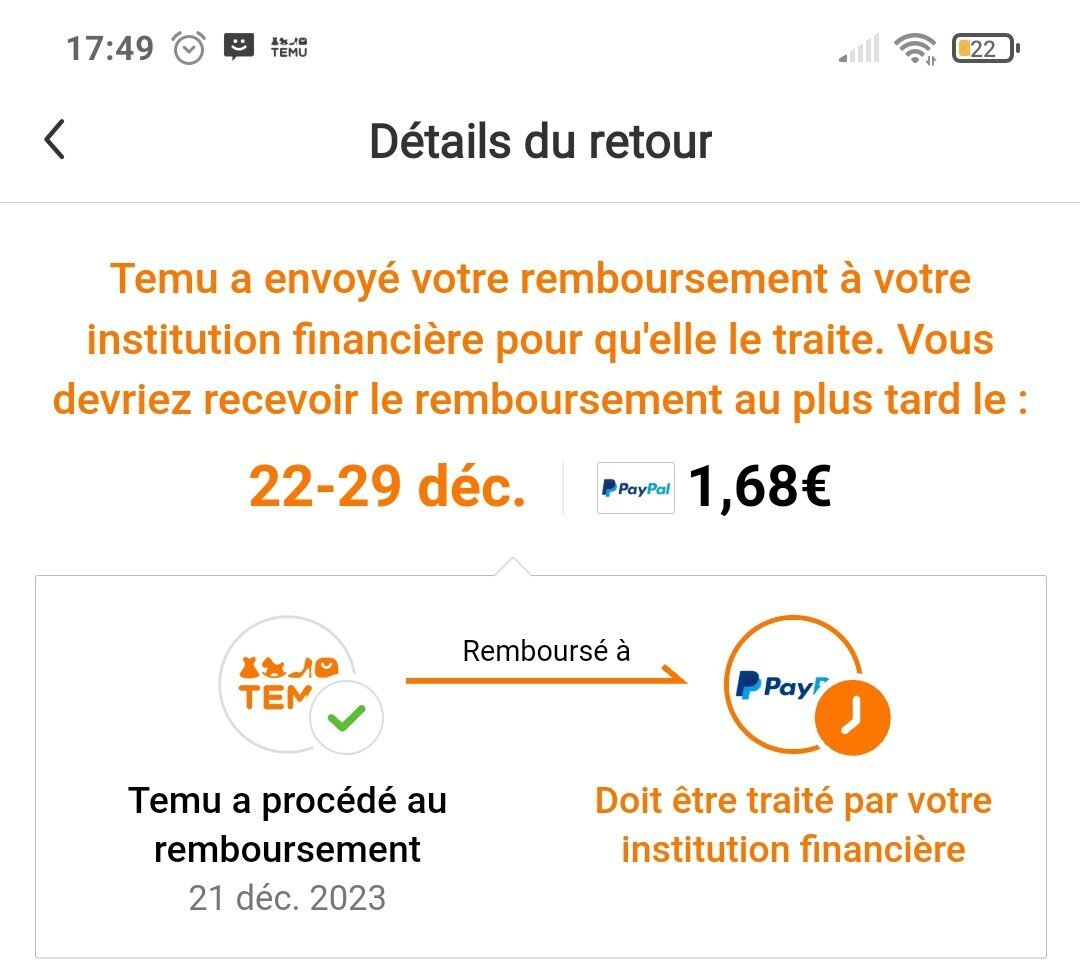Go back from Détails du retour

pos(55,140)
